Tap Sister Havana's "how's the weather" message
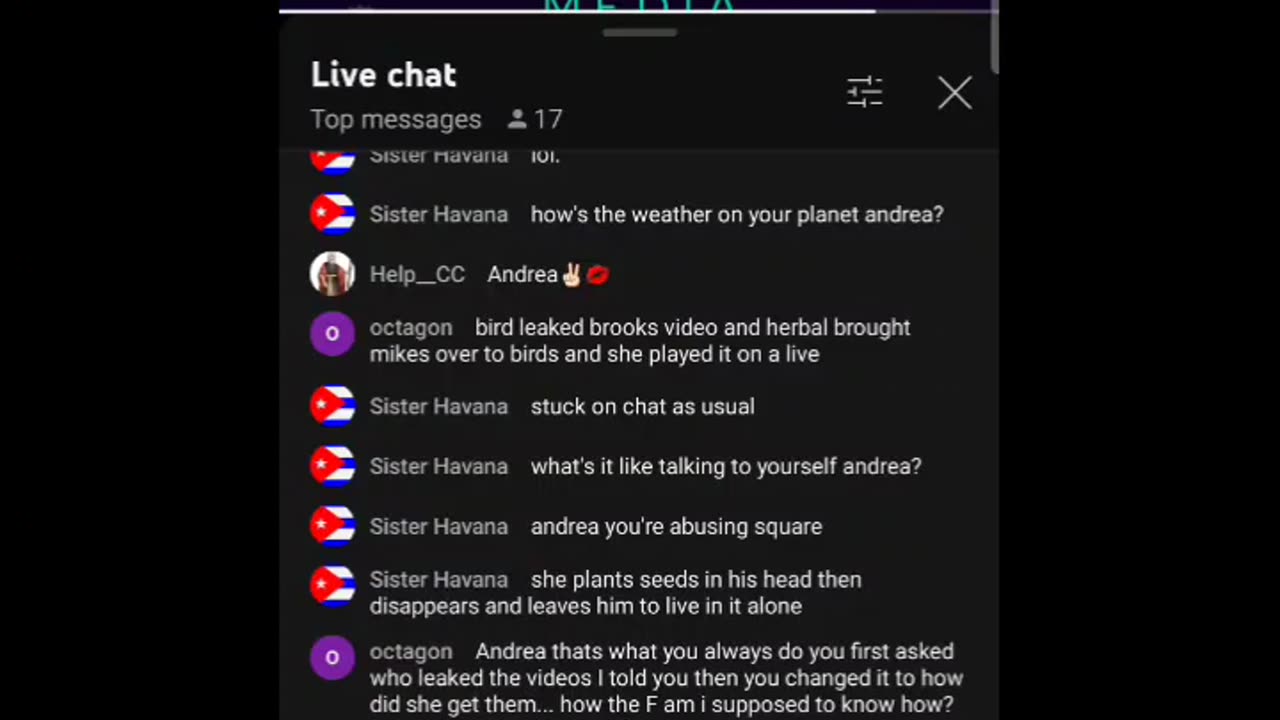The height and width of the screenshot is (720, 1280). tap(736, 214)
